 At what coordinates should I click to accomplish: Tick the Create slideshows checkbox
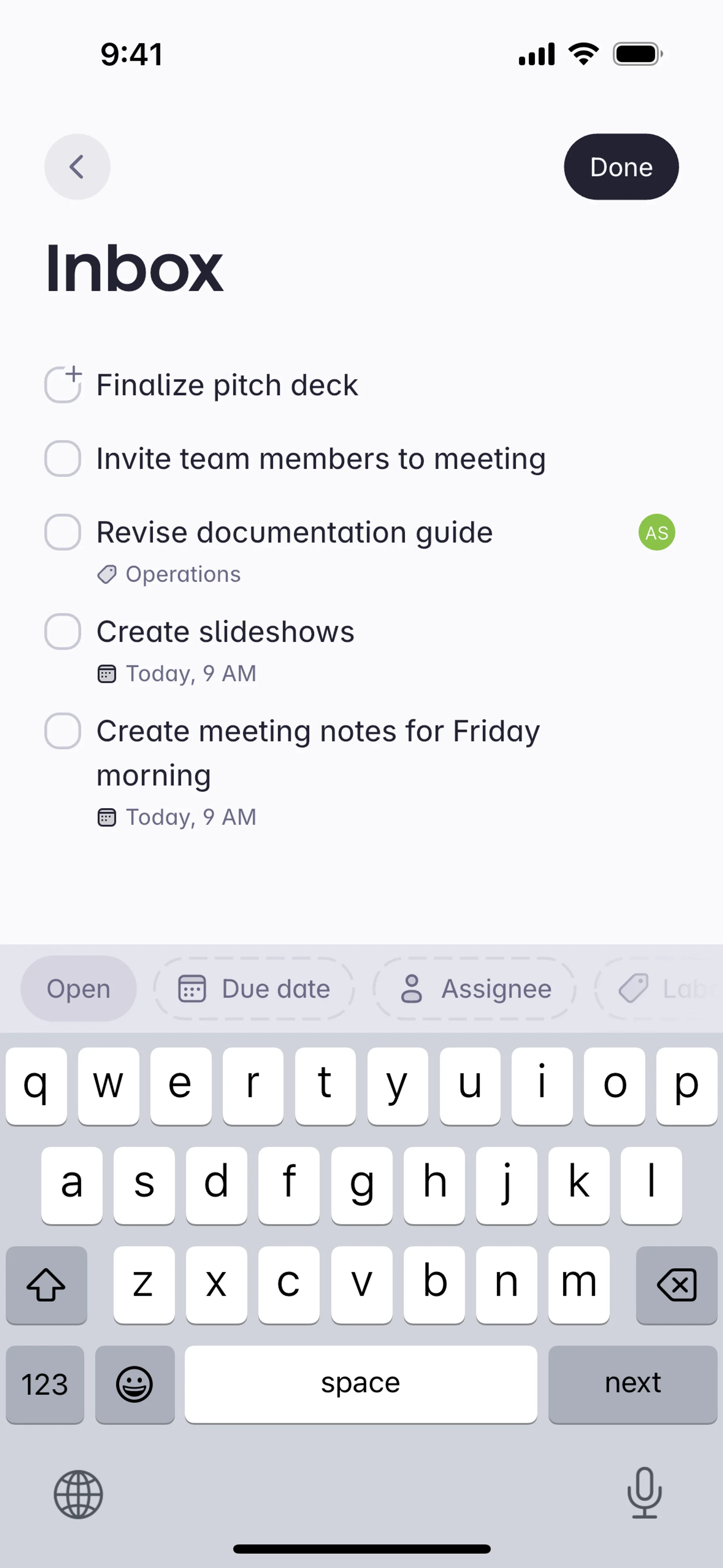point(63,631)
